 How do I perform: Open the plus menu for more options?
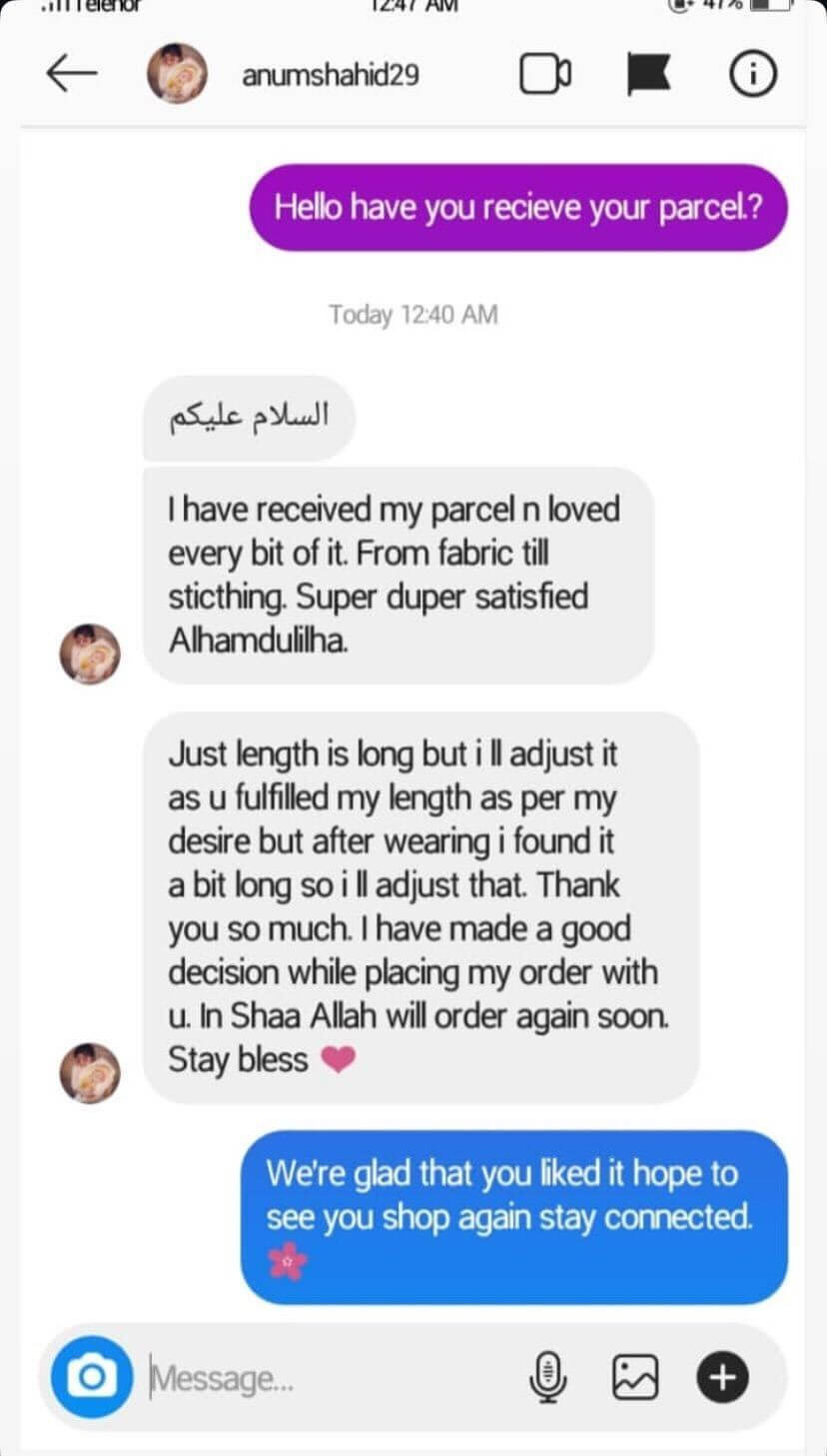point(721,1378)
